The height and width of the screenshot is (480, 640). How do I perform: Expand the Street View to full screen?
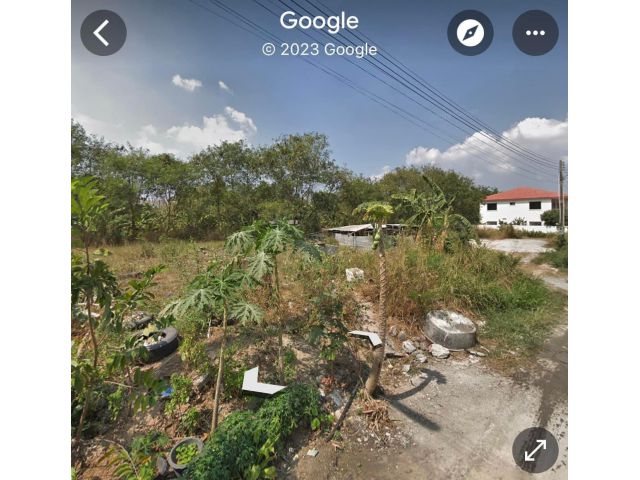tap(535, 450)
